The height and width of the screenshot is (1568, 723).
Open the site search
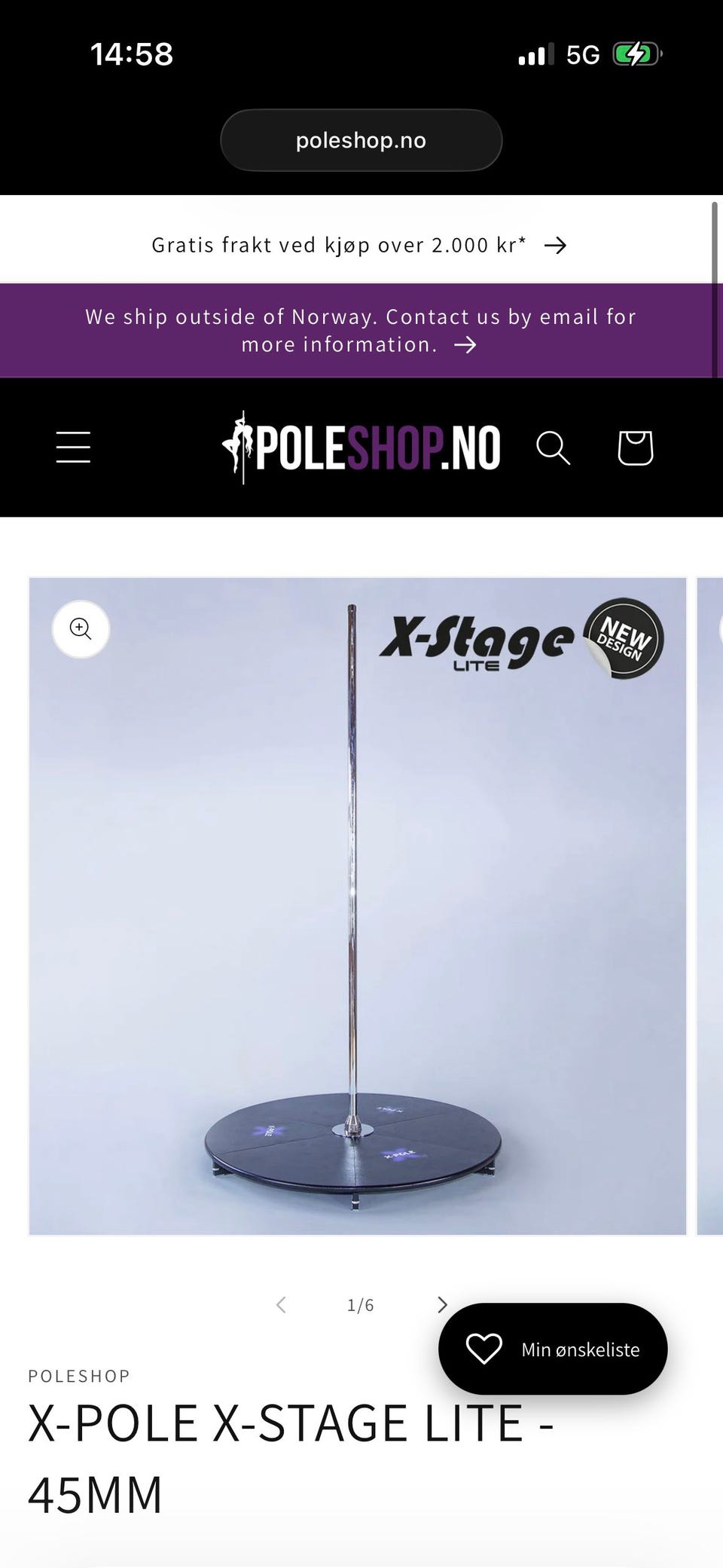click(553, 448)
